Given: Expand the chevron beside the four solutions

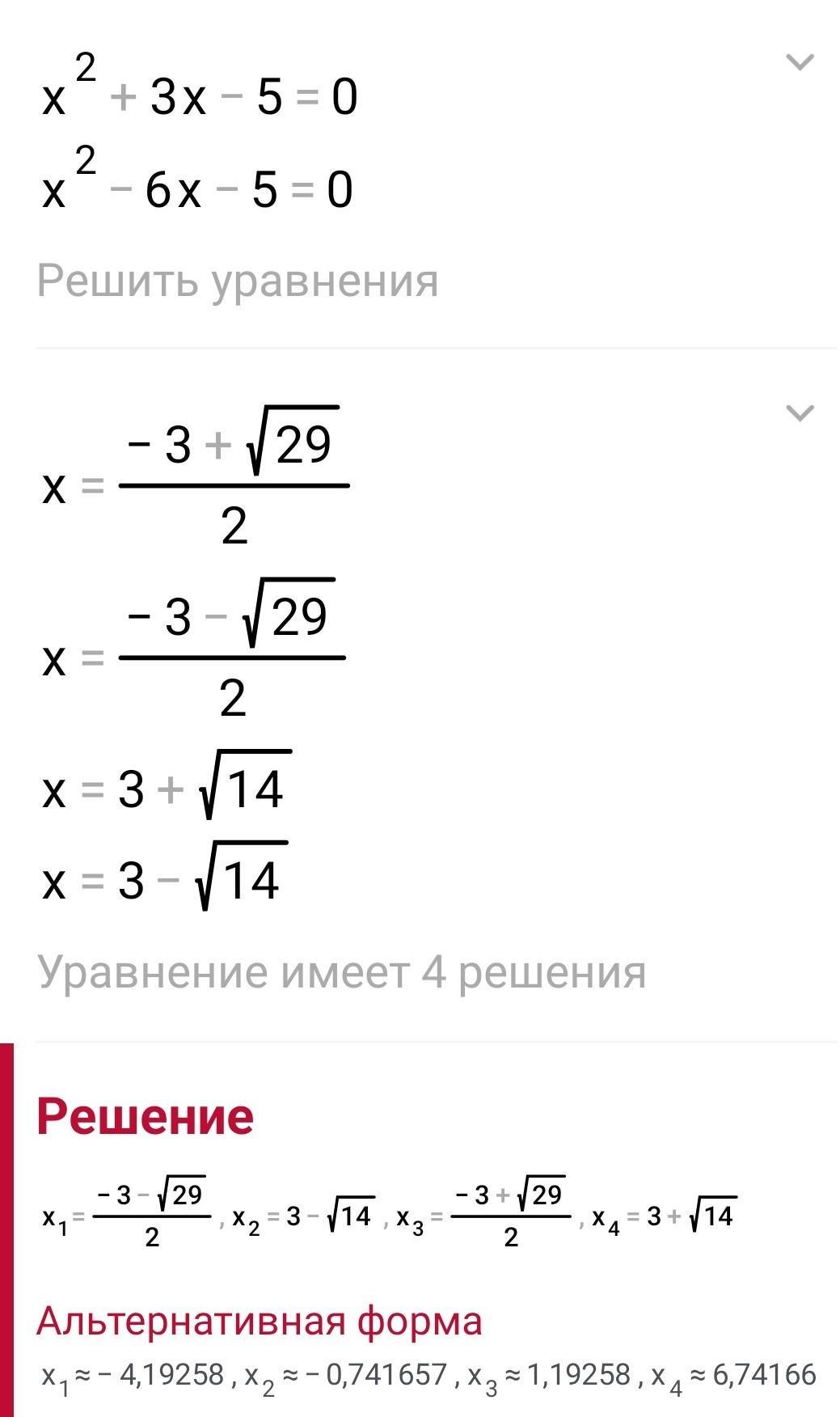Looking at the screenshot, I should (x=800, y=413).
